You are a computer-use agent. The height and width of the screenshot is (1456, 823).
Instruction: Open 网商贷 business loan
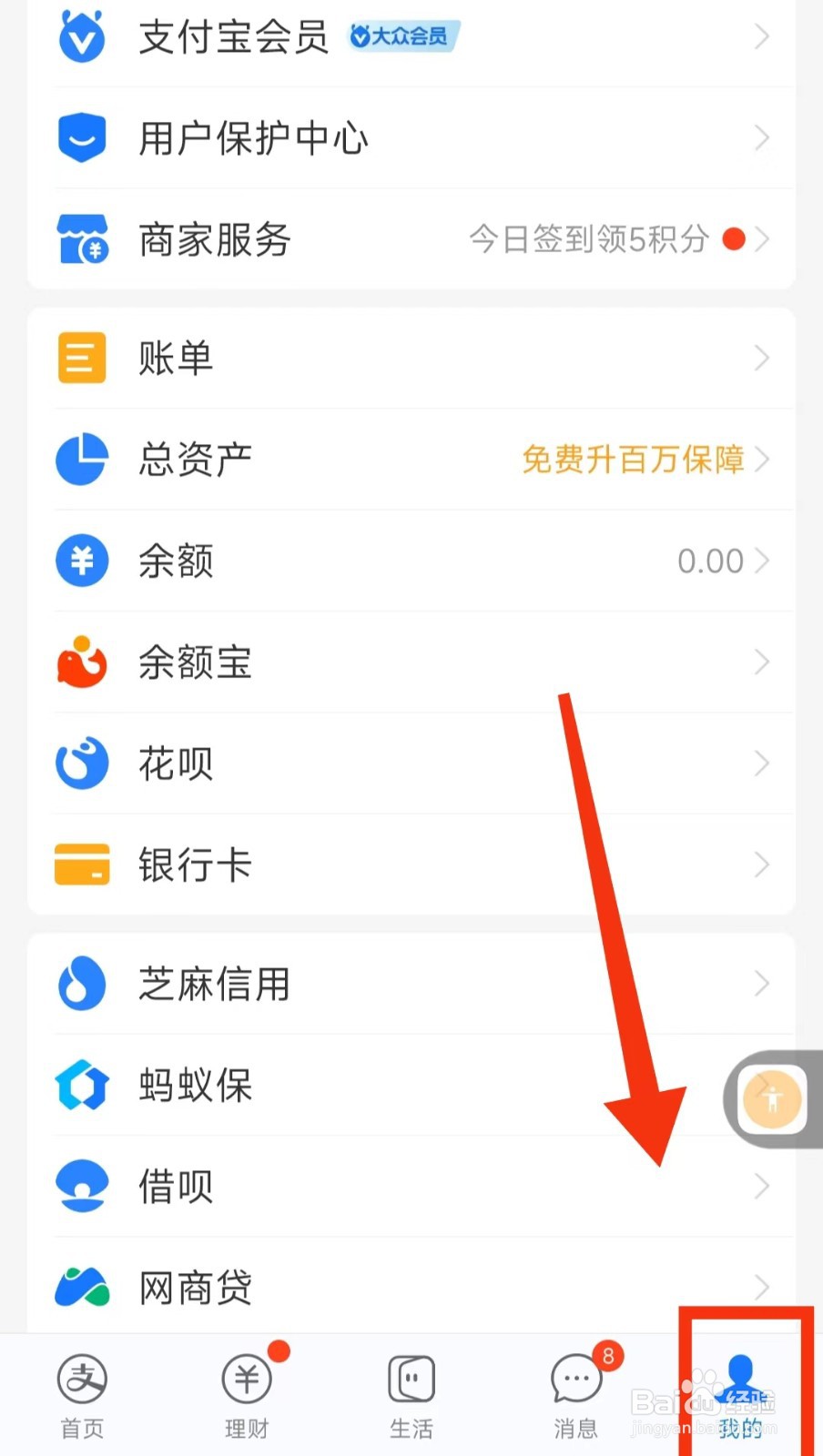(195, 1287)
